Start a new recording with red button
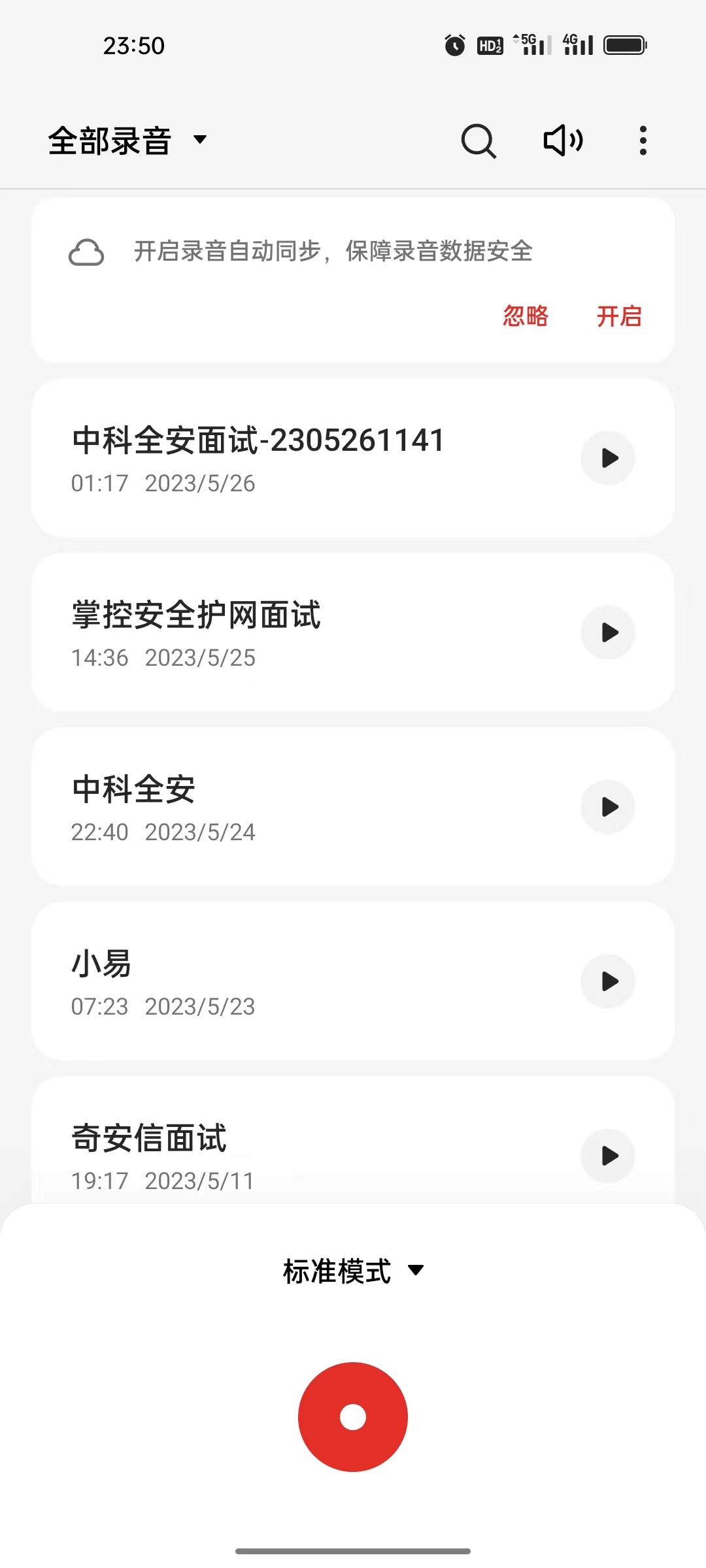Viewport: 706px width, 1568px height. tap(353, 1416)
